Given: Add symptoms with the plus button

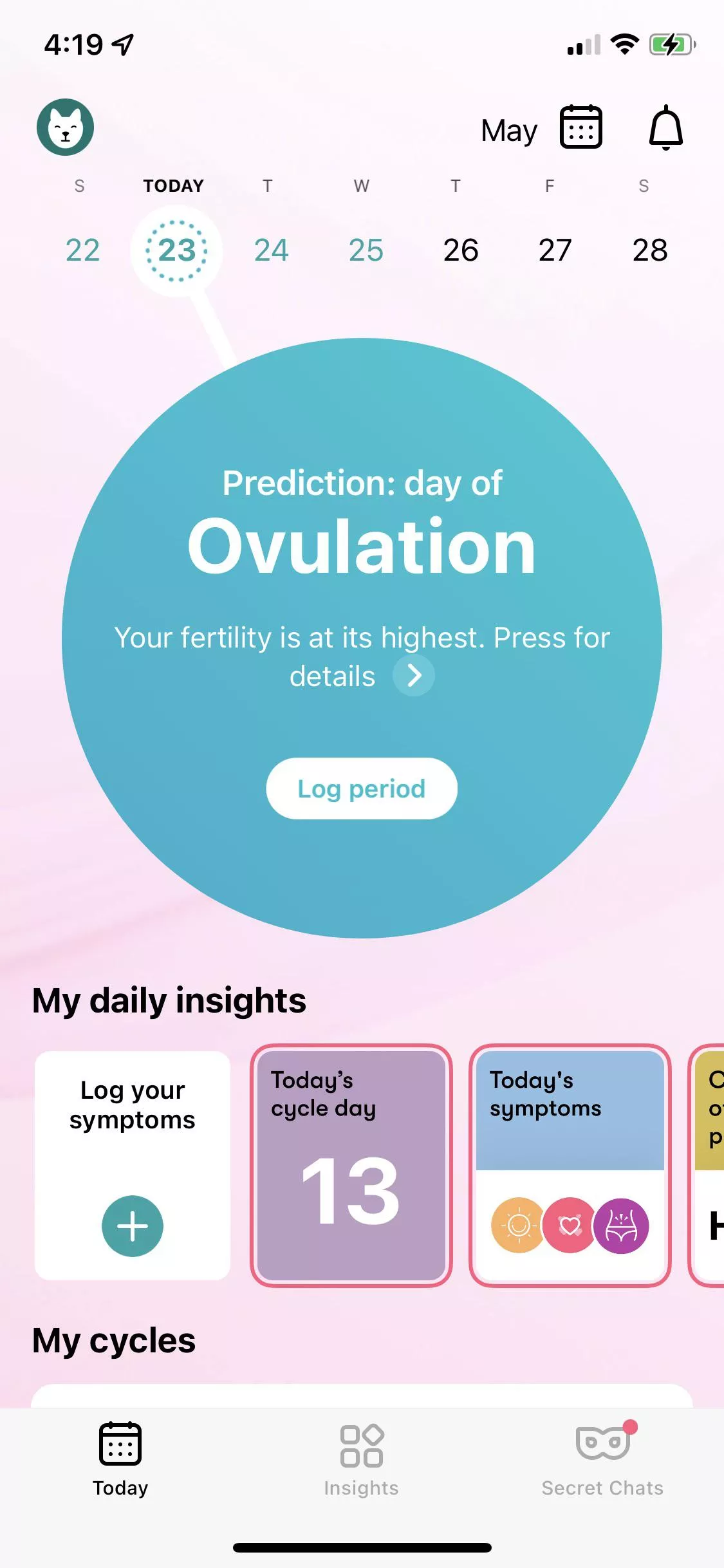Looking at the screenshot, I should pos(133,1226).
